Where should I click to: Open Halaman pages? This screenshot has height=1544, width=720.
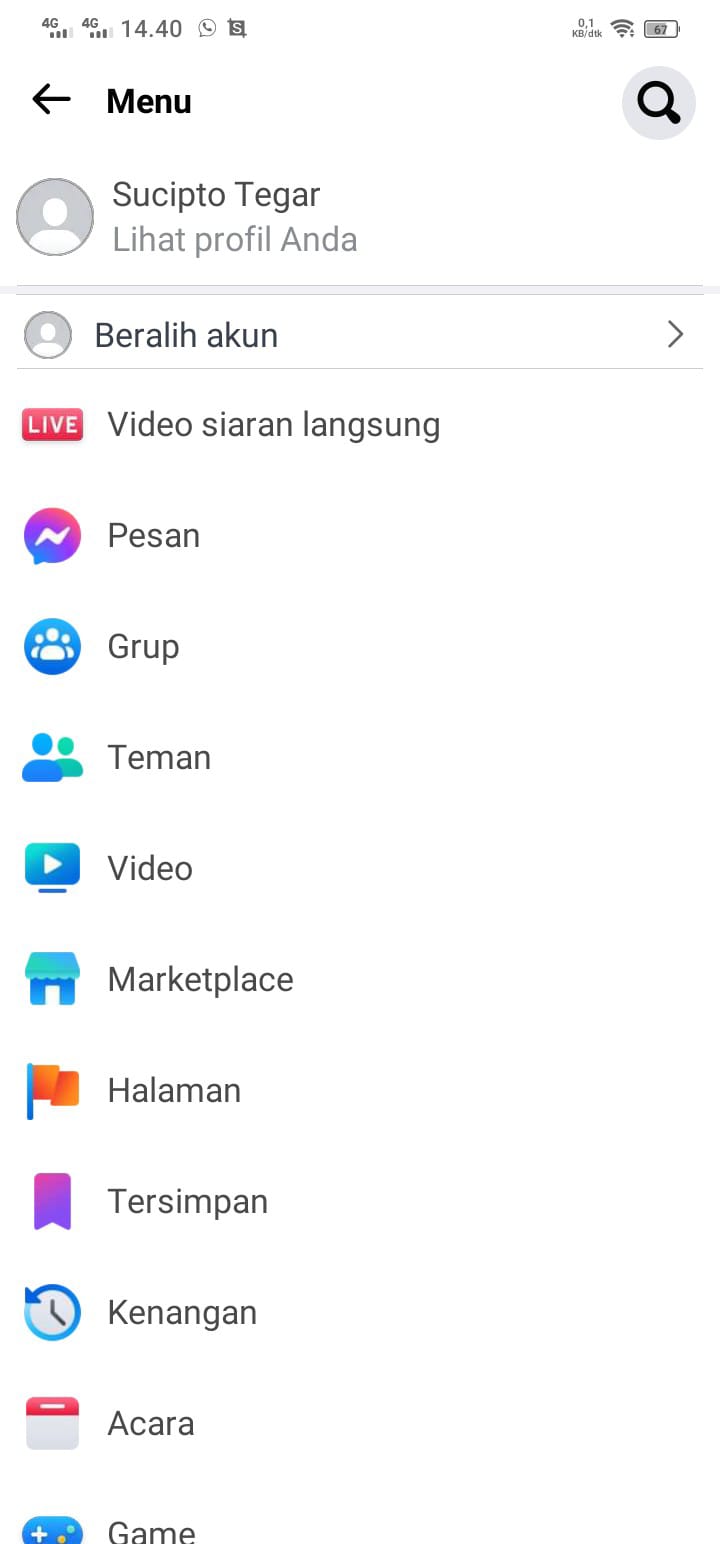(174, 1091)
